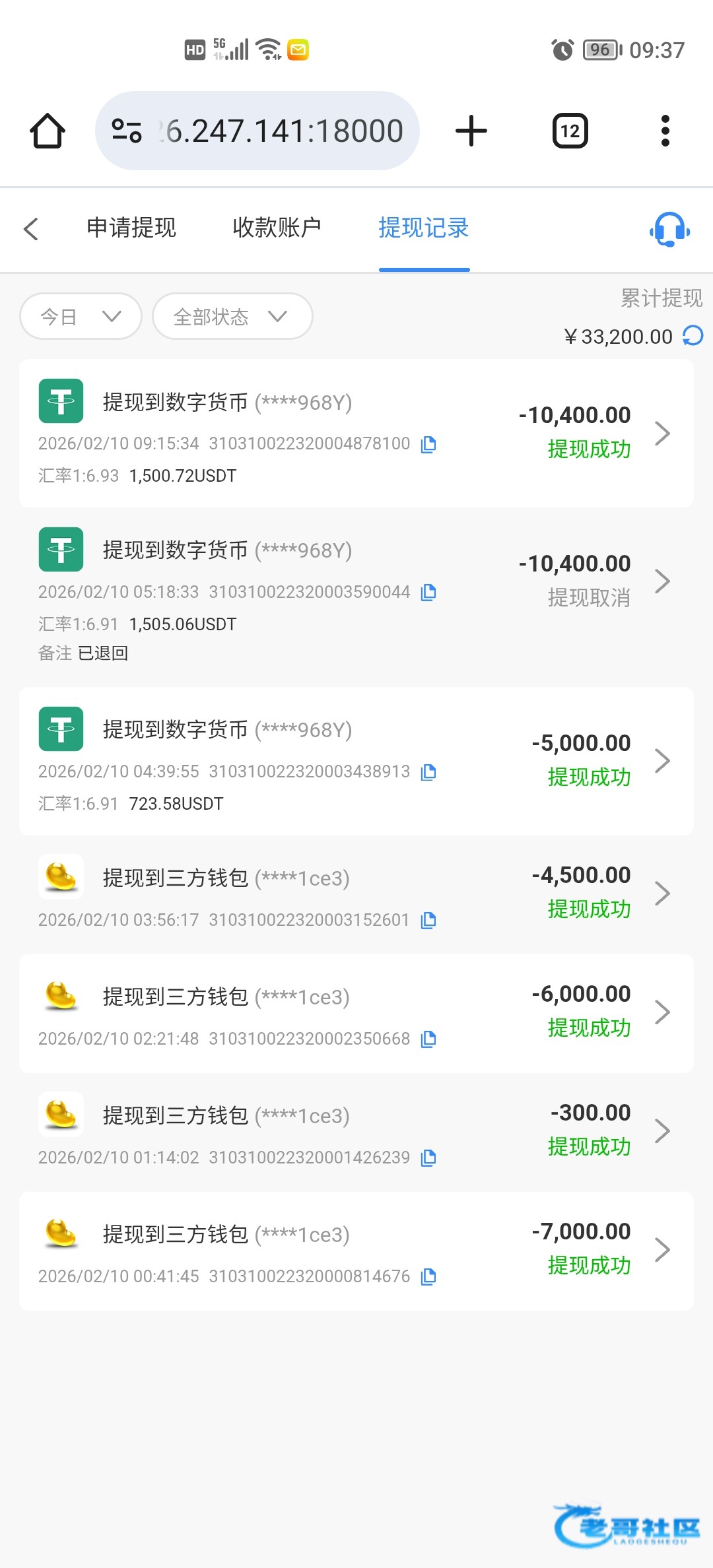Open the browser tab switcher showing 12
713x1568 pixels.
pos(570,131)
